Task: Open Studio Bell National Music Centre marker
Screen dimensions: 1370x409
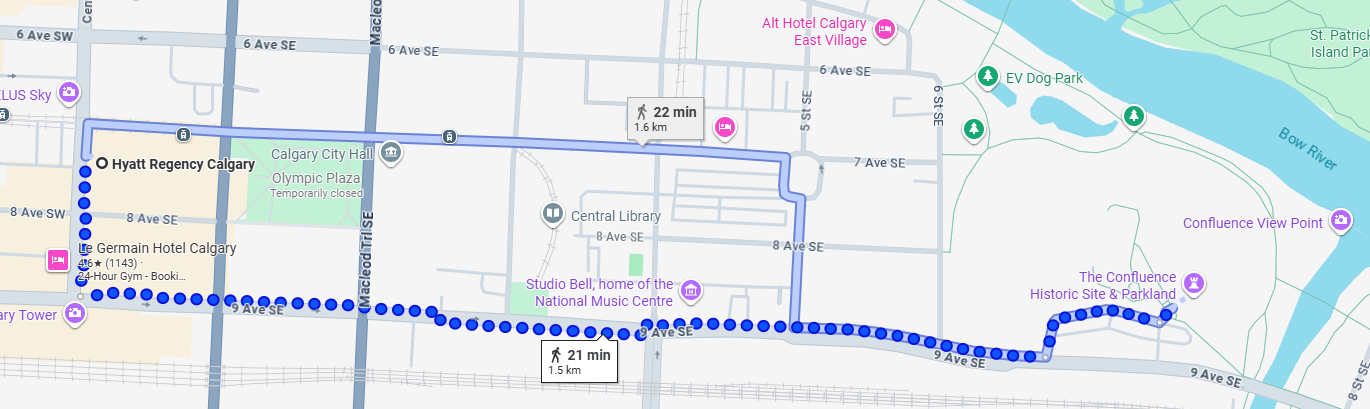Action: coord(689,291)
